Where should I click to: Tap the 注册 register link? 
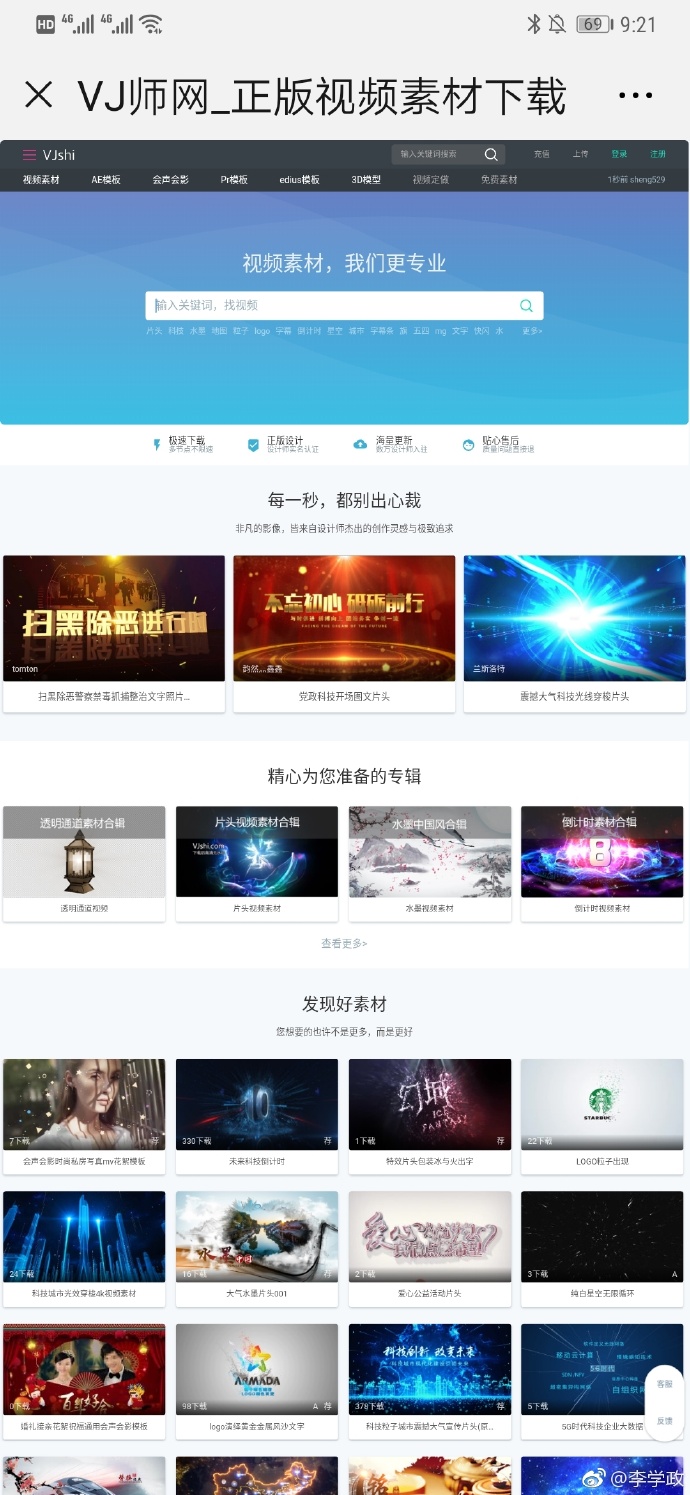pyautogui.click(x=658, y=155)
